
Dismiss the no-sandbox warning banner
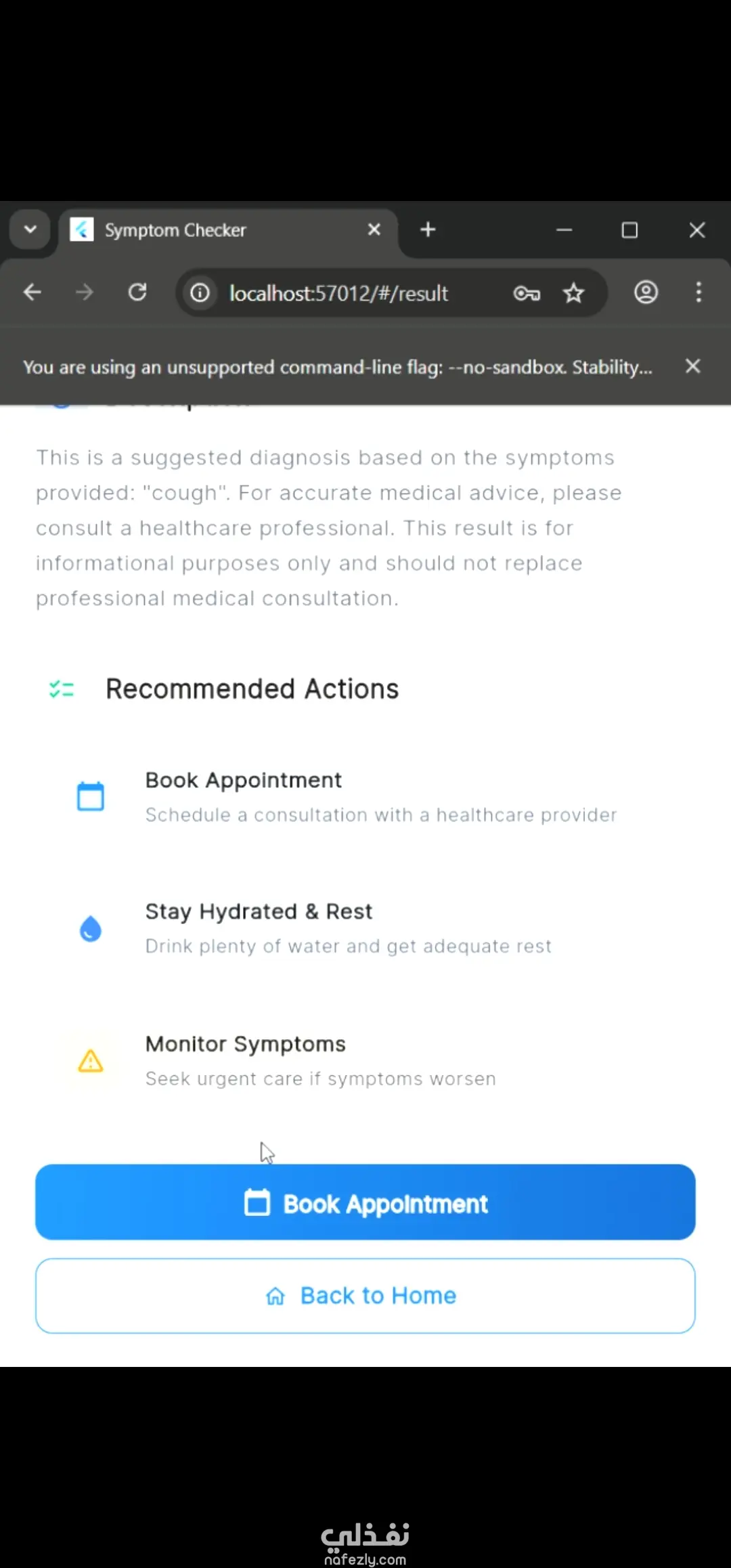click(x=692, y=366)
